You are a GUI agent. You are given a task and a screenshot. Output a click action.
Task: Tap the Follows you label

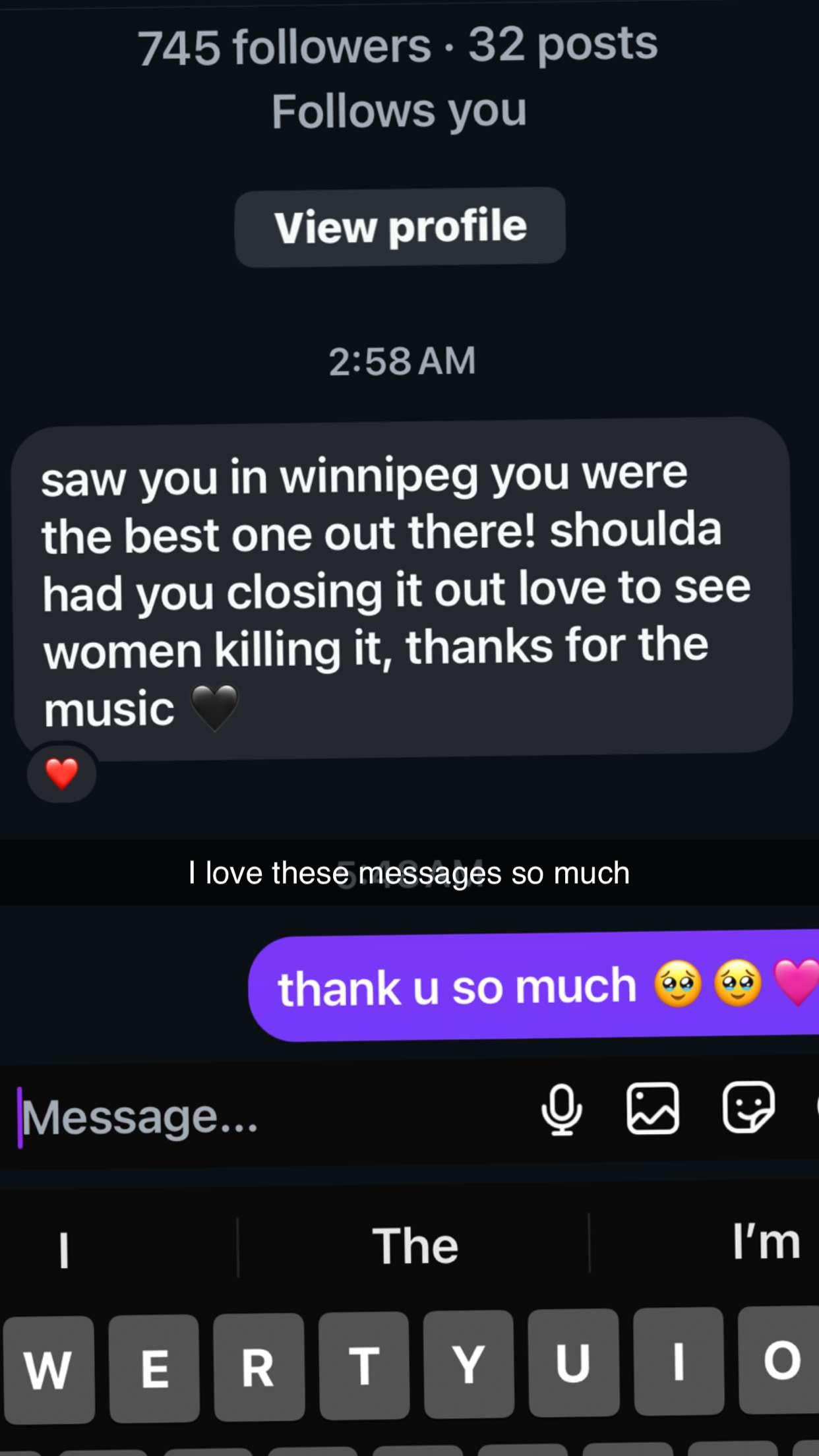click(x=398, y=109)
